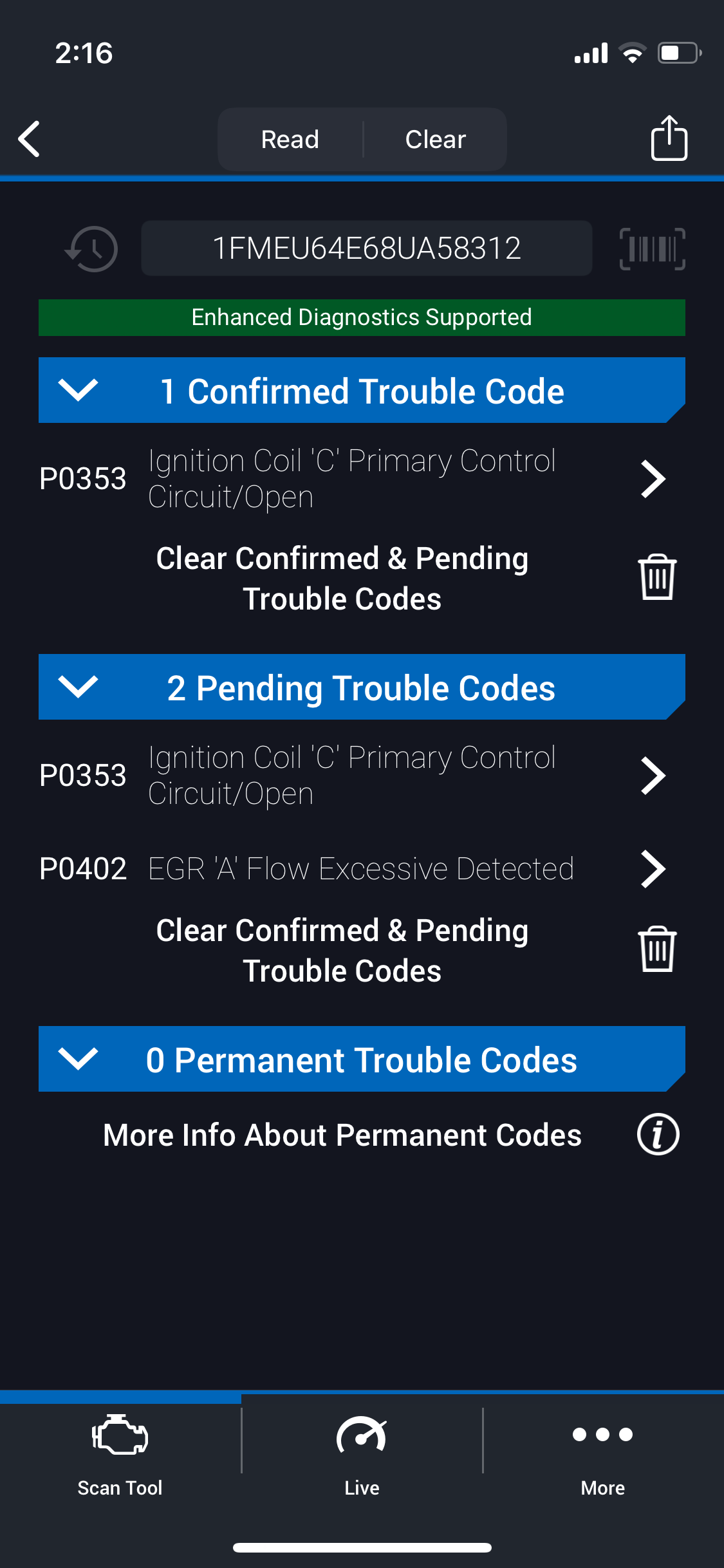Edit the VIN number field
Viewport: 724px width, 1568px height.
(366, 248)
